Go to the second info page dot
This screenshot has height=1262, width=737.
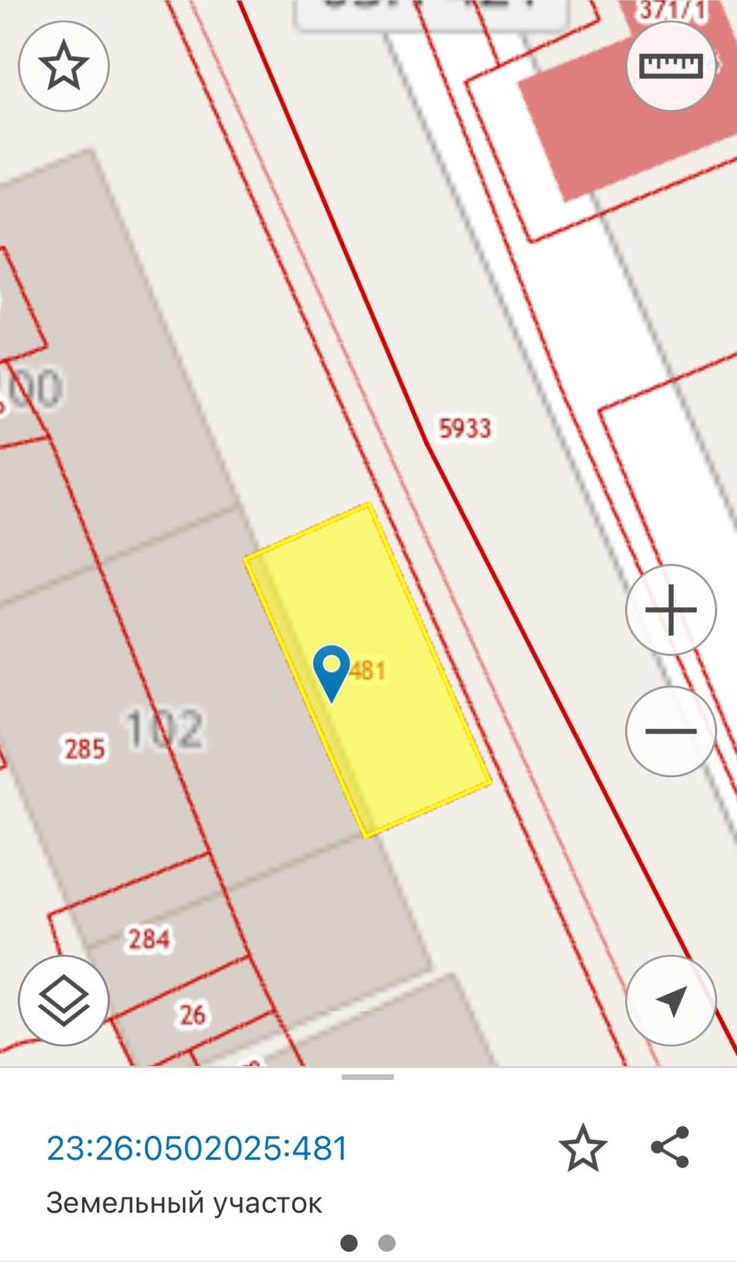(x=387, y=1243)
